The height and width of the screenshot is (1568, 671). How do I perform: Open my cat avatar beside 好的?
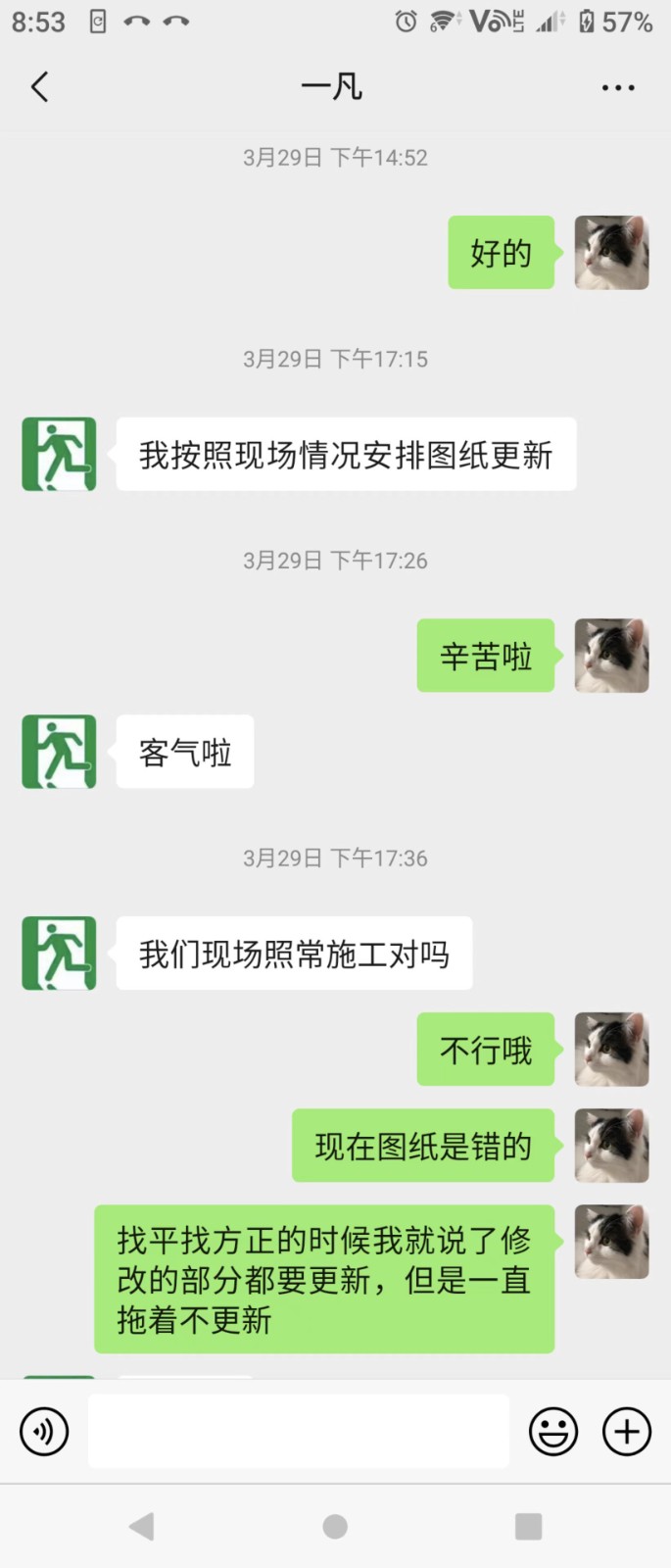pos(611,253)
